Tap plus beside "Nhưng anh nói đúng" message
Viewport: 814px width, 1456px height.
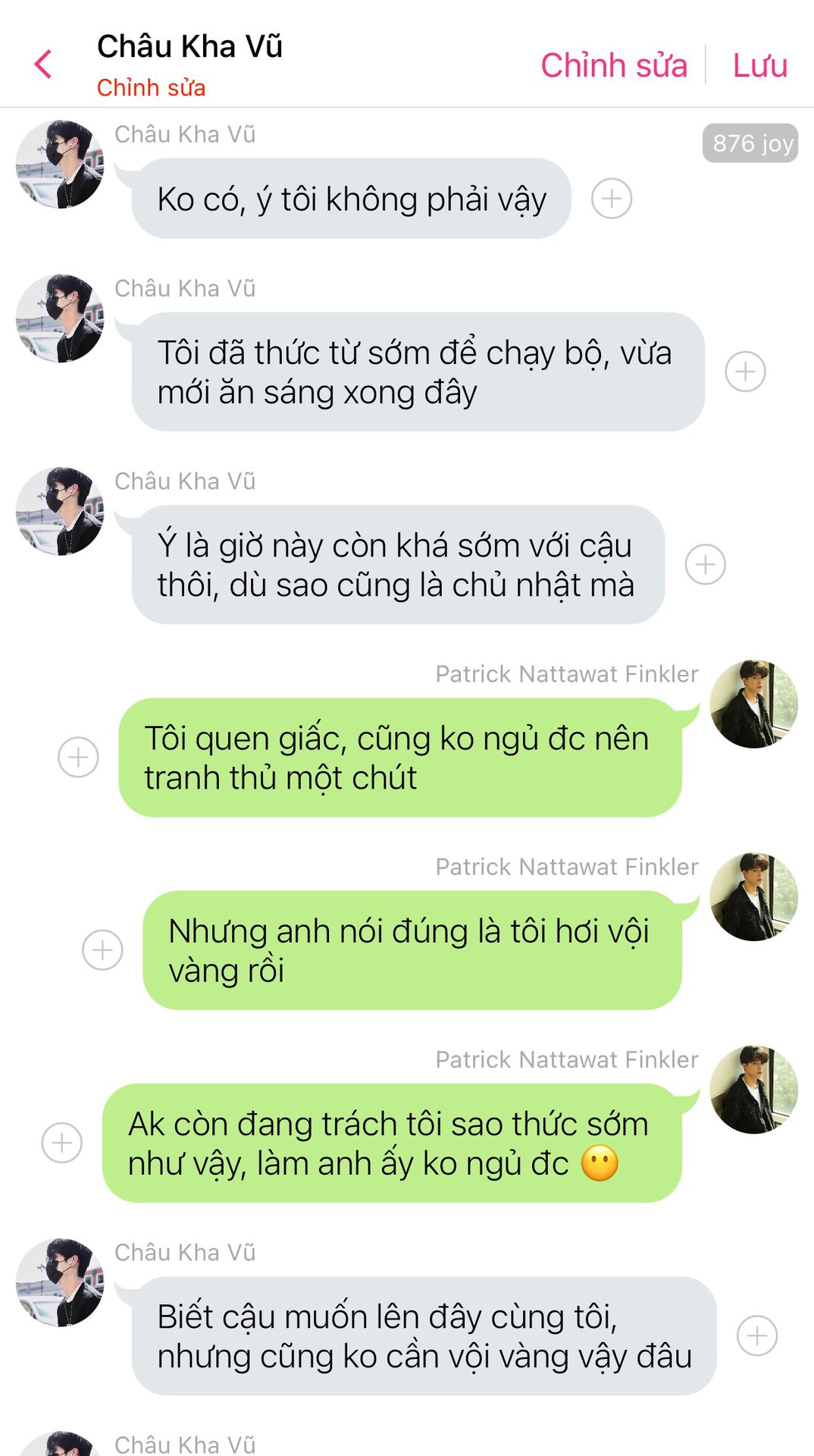tap(102, 949)
